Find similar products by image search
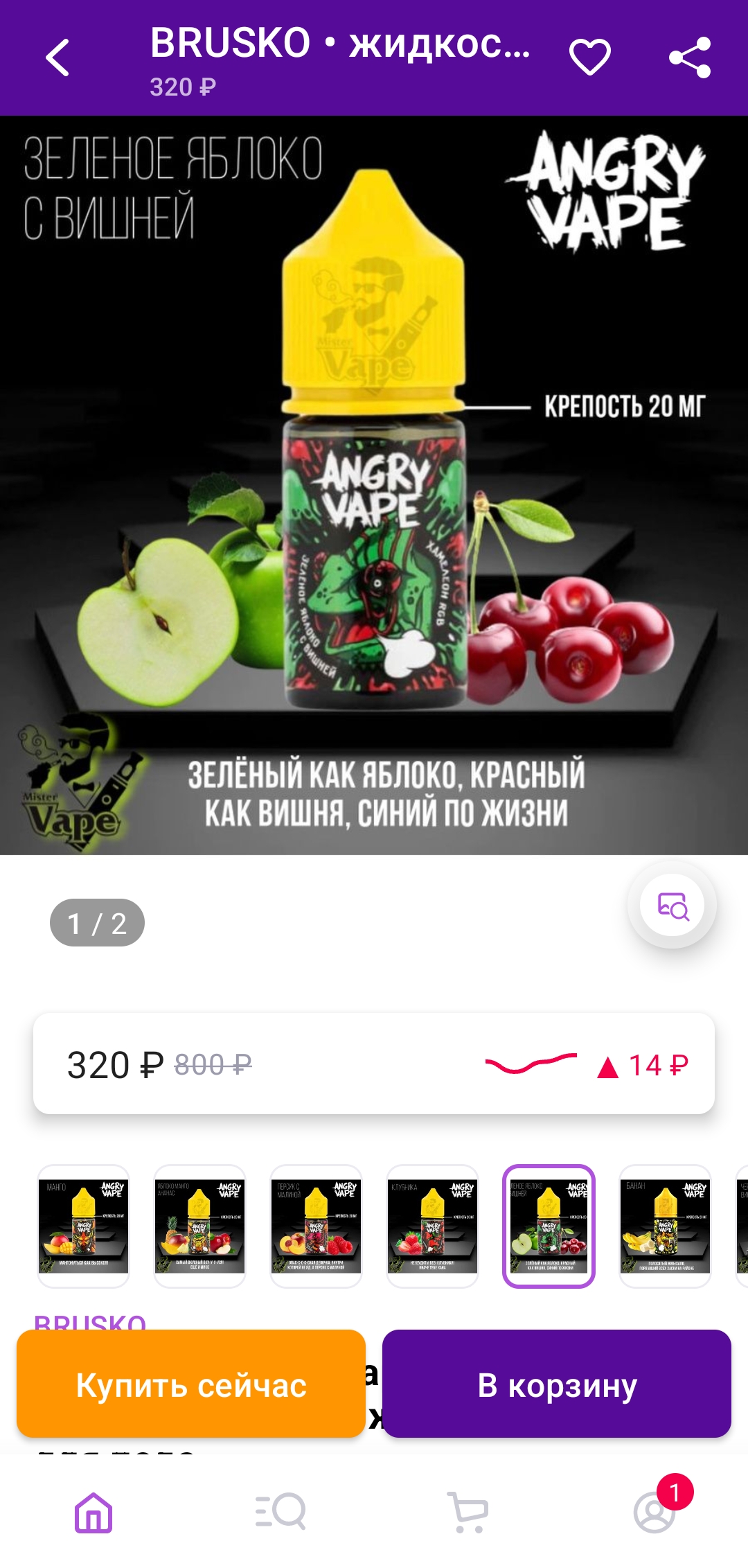This screenshot has height=1568, width=748. click(x=672, y=905)
